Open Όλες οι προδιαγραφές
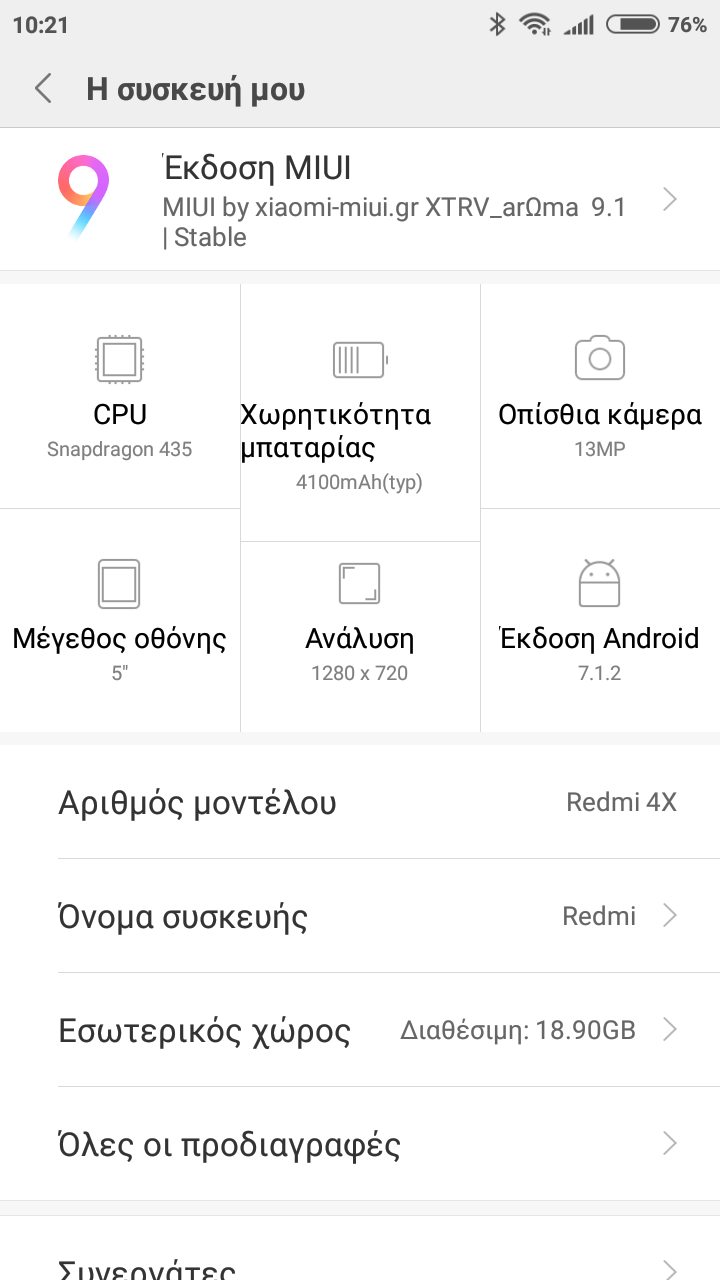The image size is (720, 1280). 360,1144
